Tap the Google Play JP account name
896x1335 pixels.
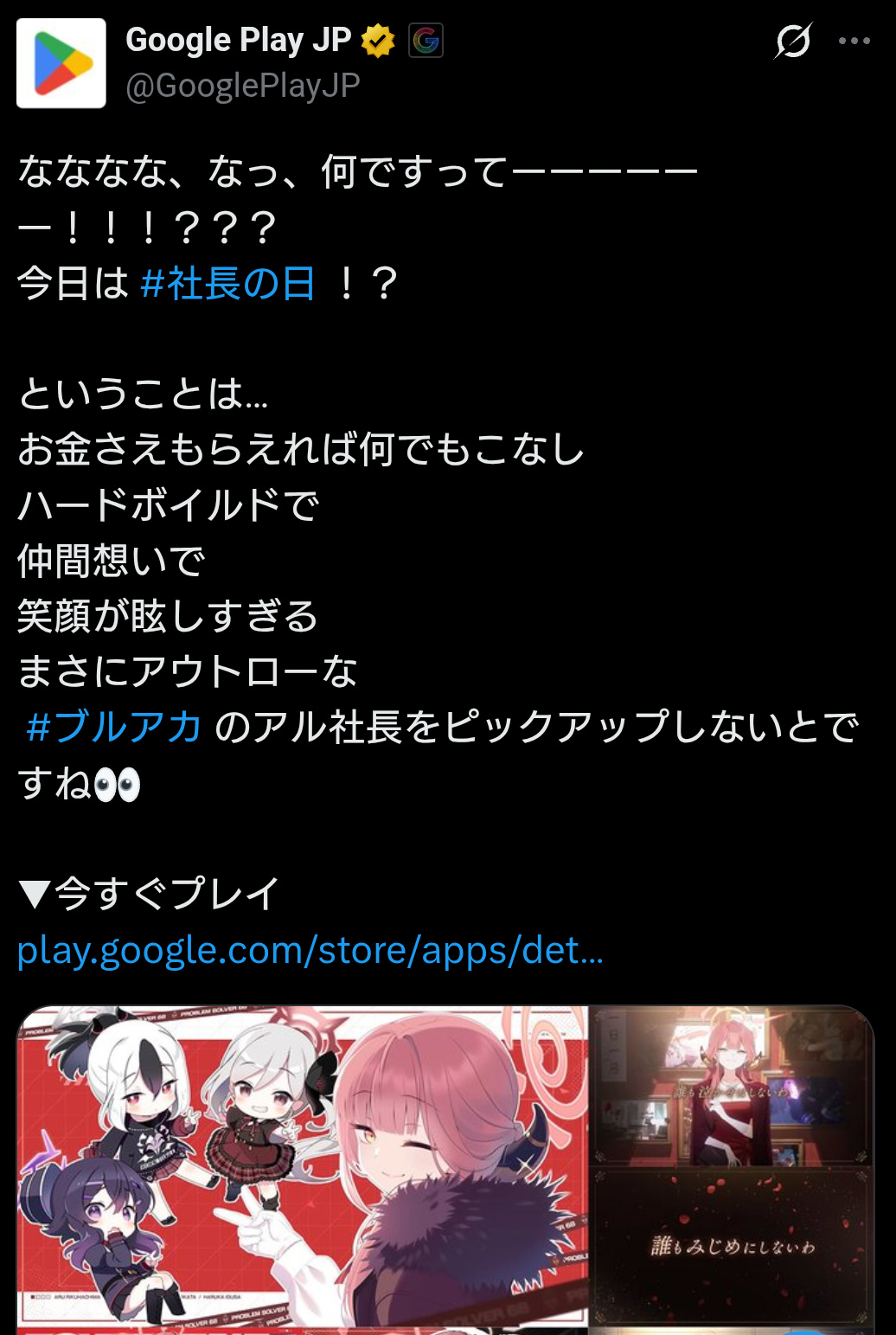[x=238, y=40]
